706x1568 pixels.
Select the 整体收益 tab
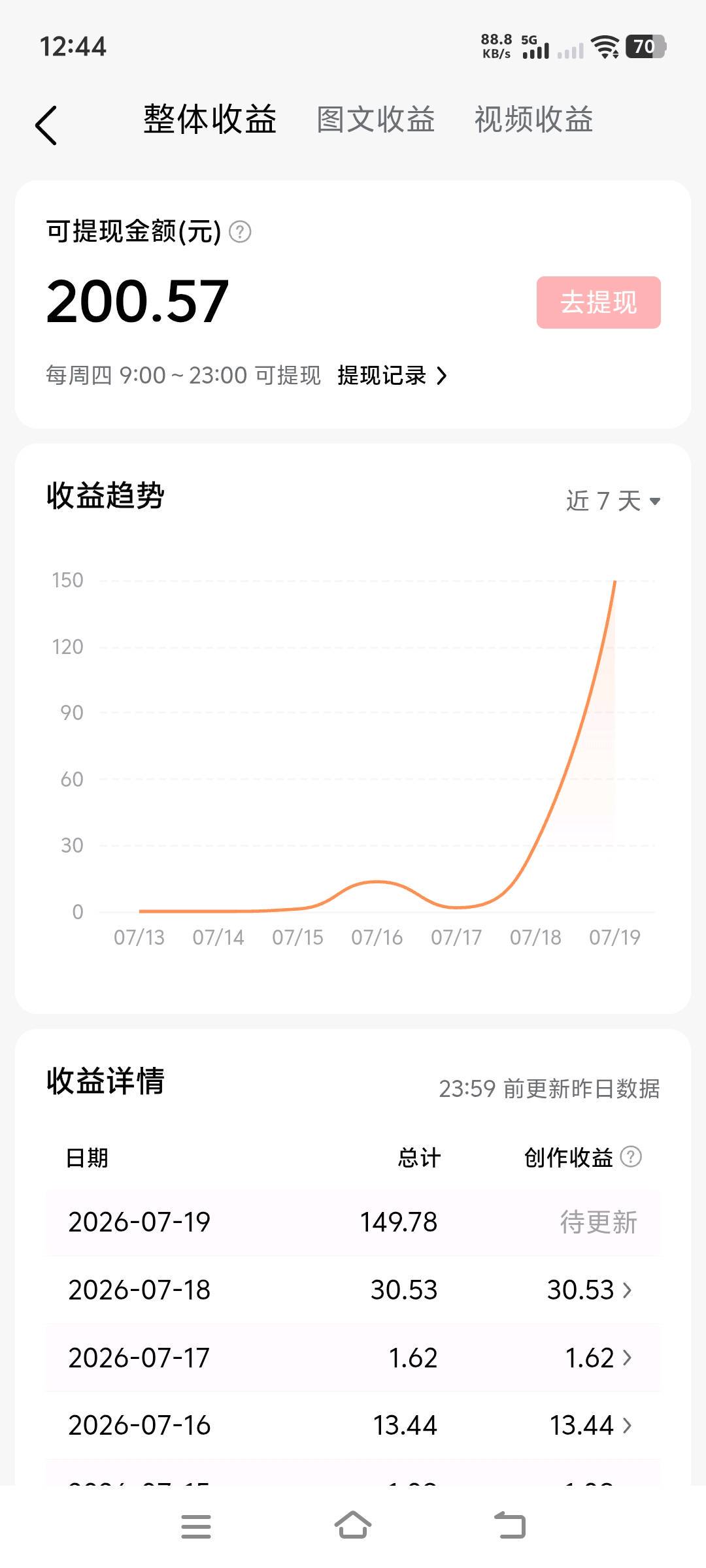tap(210, 120)
